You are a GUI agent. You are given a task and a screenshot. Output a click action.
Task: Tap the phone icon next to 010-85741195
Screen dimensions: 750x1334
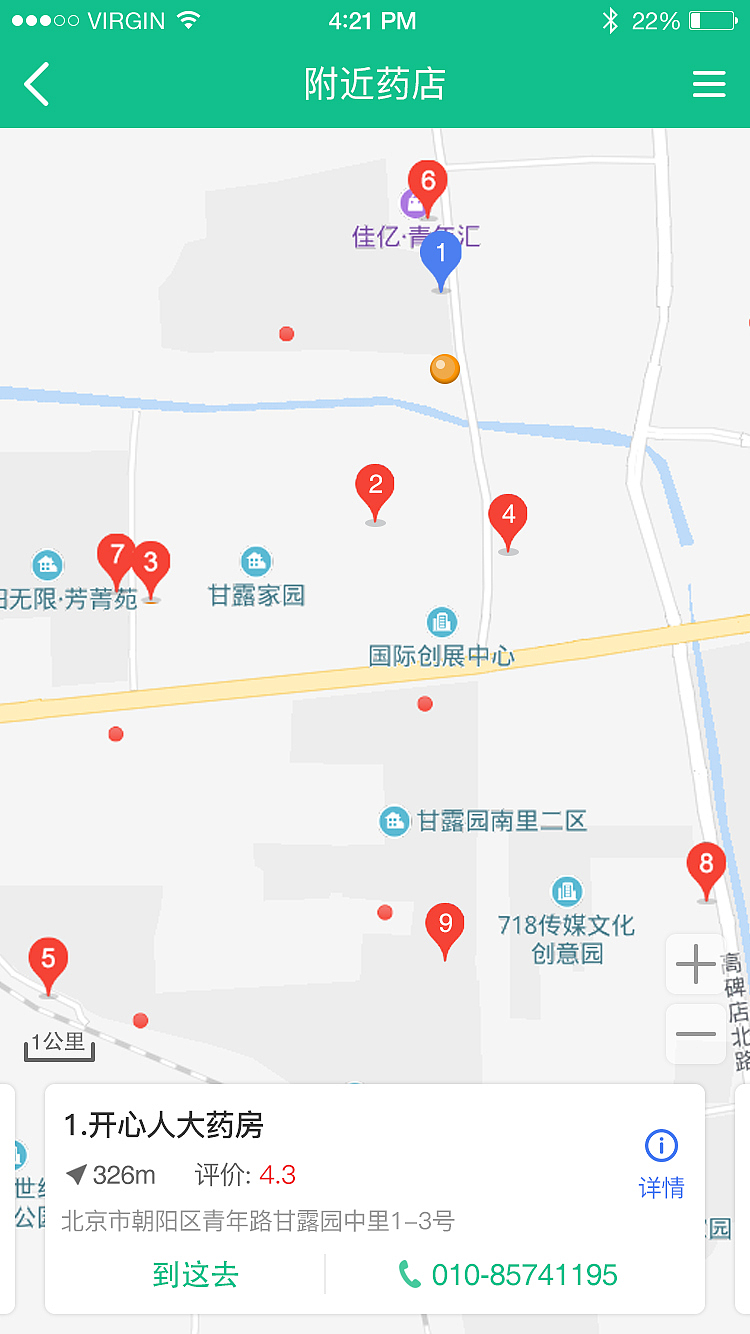click(x=410, y=1274)
